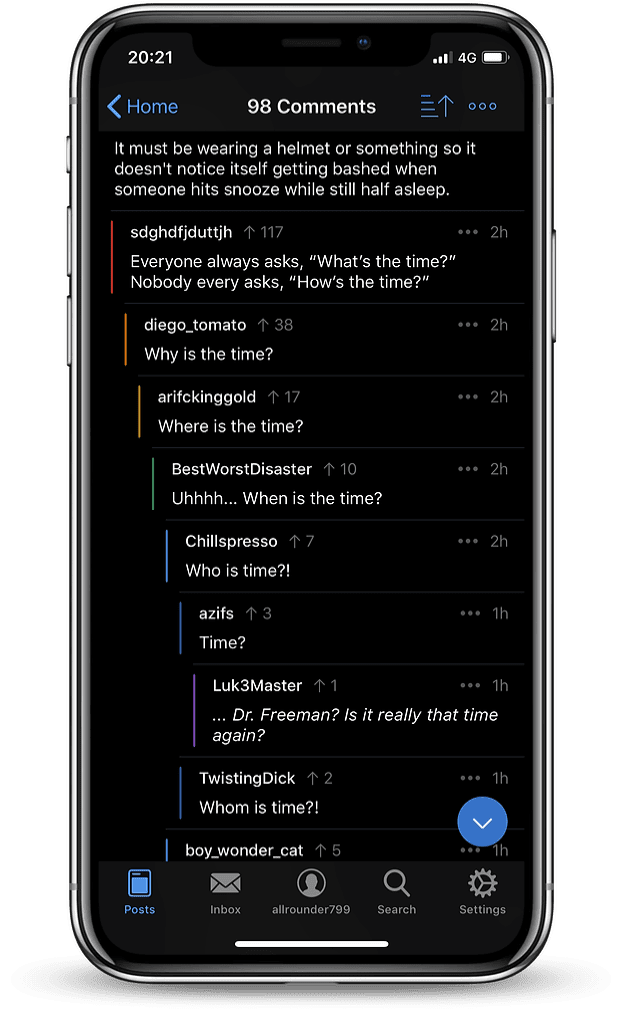Select the "Who is time?!" comment by Chillspresso

(x=345, y=556)
